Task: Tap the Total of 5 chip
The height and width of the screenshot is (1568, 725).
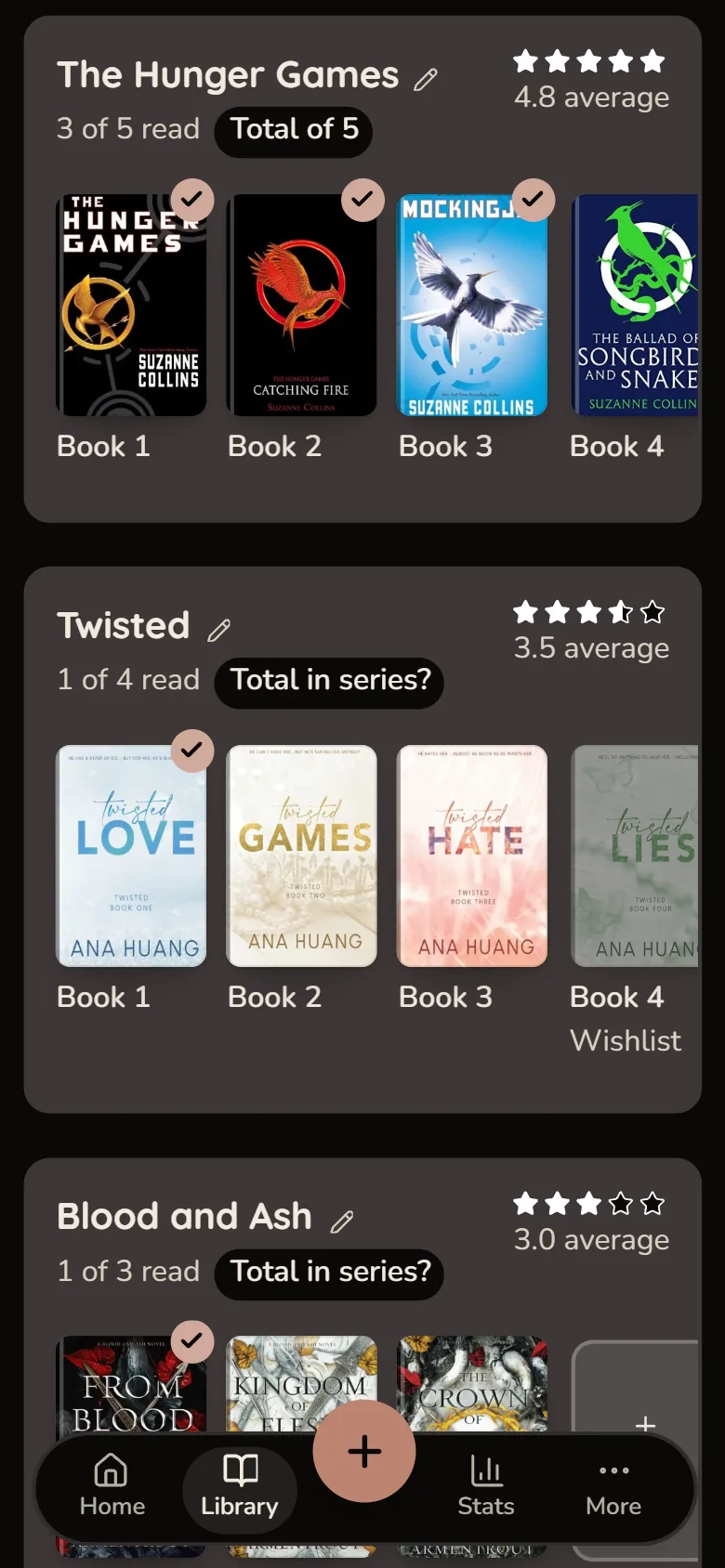Action: pos(294,130)
